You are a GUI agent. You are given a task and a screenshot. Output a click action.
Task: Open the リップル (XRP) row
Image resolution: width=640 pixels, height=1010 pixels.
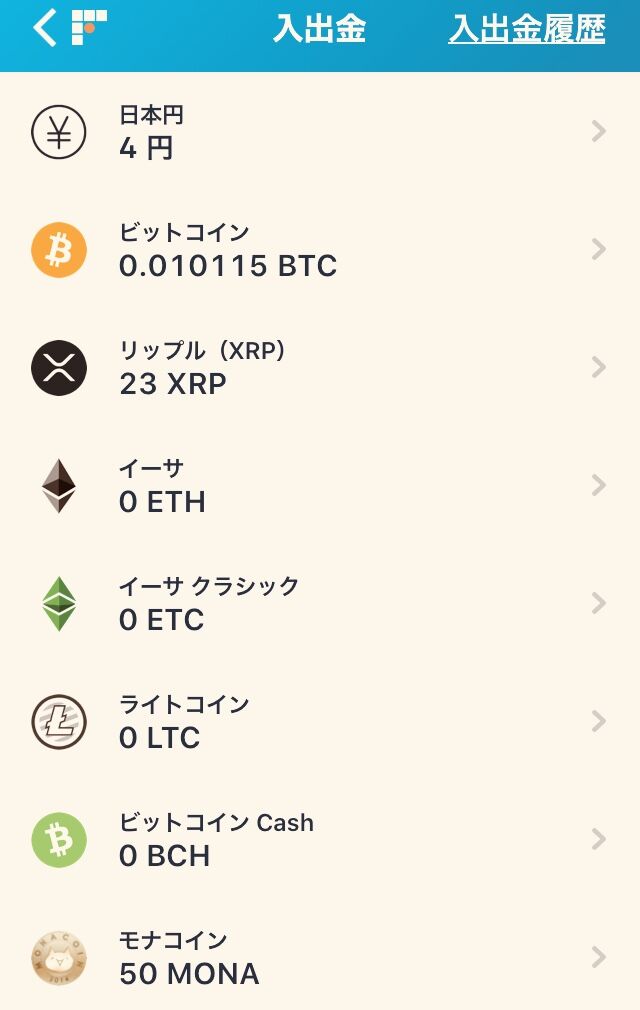coord(320,368)
